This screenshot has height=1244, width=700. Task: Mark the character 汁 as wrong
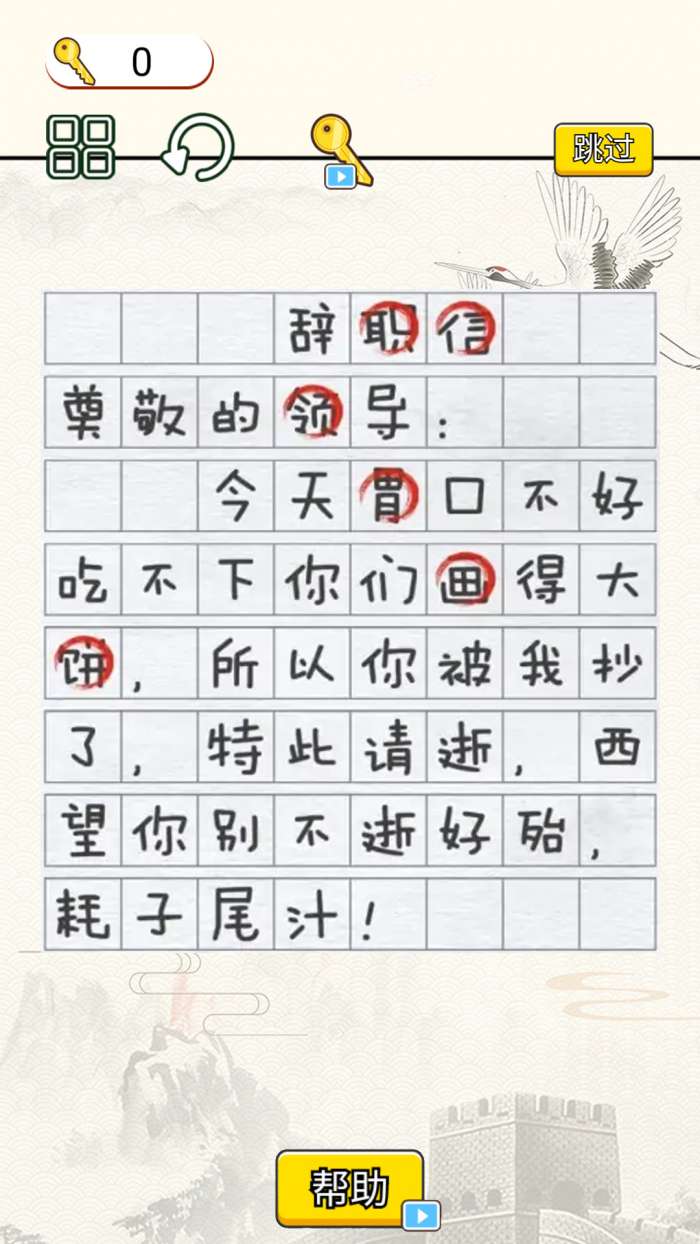point(312,914)
